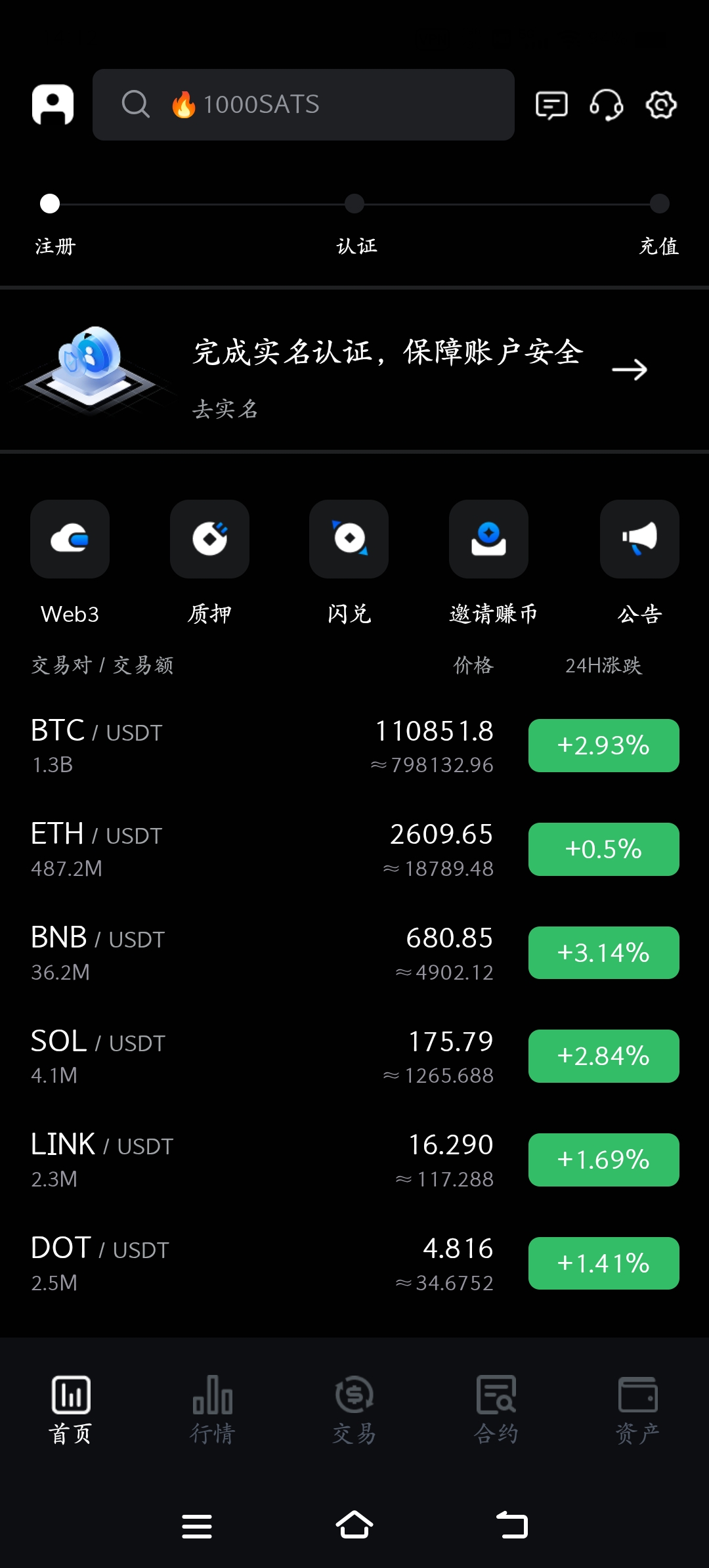The width and height of the screenshot is (709, 1568).
Task: Open the customer service headset icon
Action: point(605,105)
